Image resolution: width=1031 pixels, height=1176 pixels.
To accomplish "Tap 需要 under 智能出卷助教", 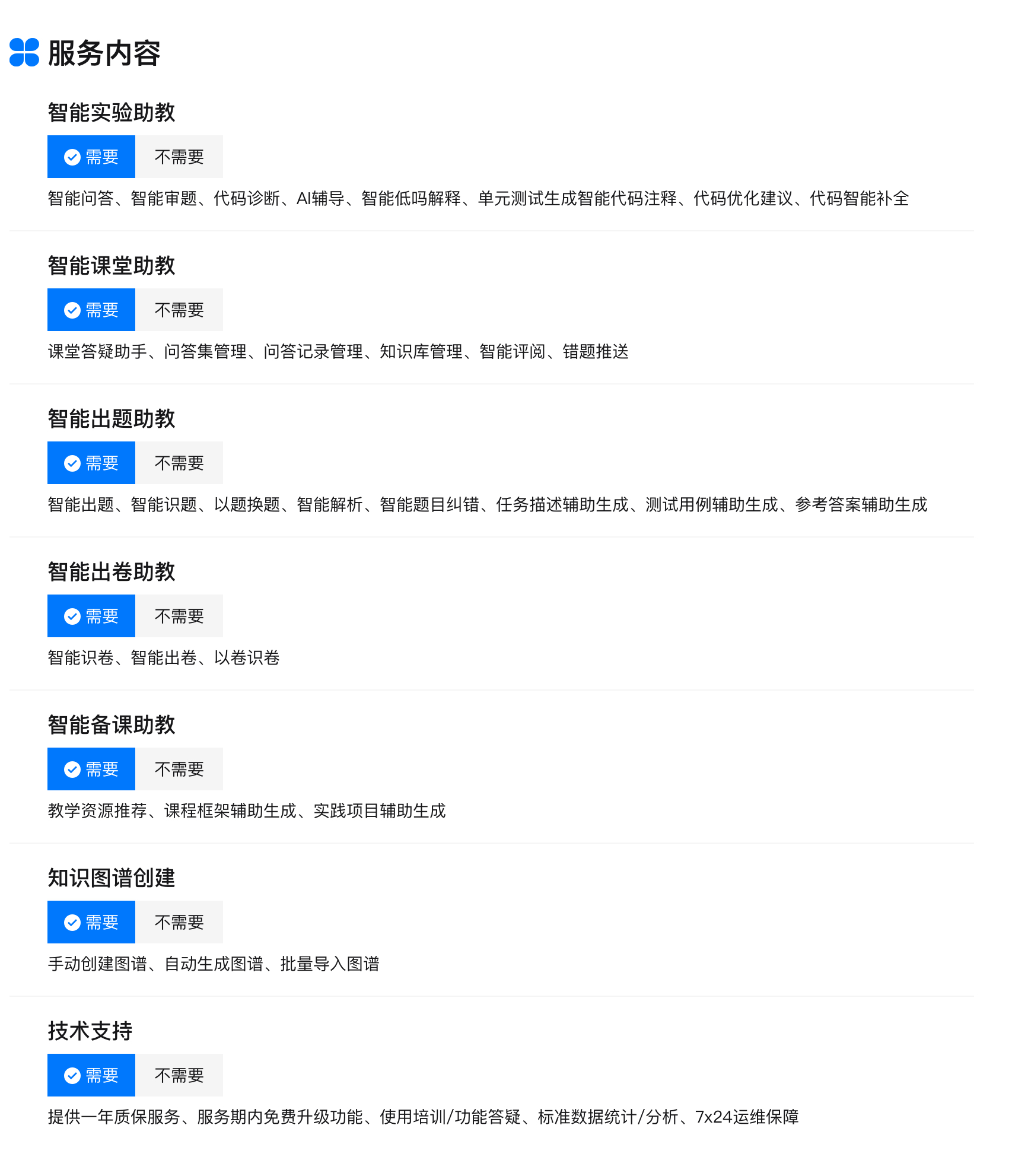I will pos(91,616).
